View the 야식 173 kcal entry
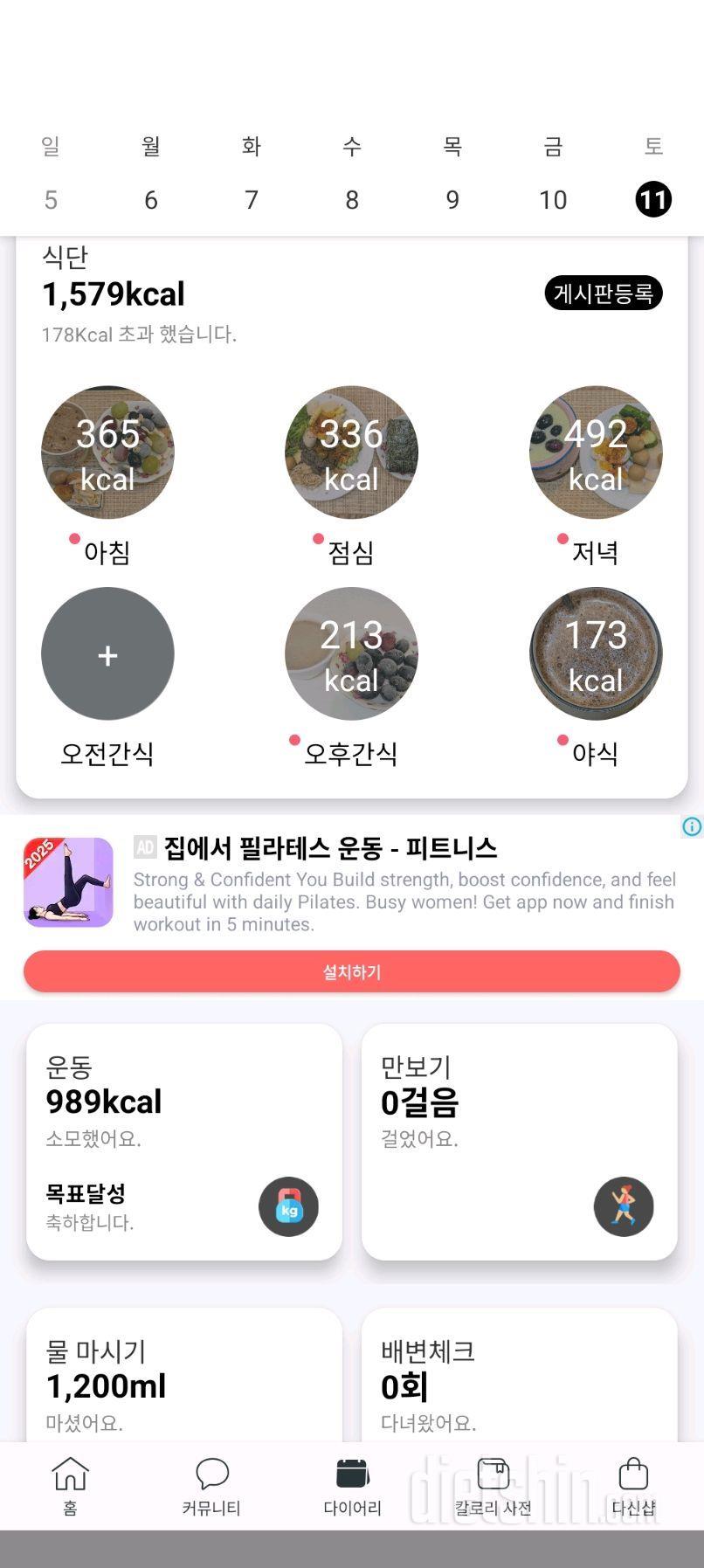The width and height of the screenshot is (704, 1568). coord(596,653)
